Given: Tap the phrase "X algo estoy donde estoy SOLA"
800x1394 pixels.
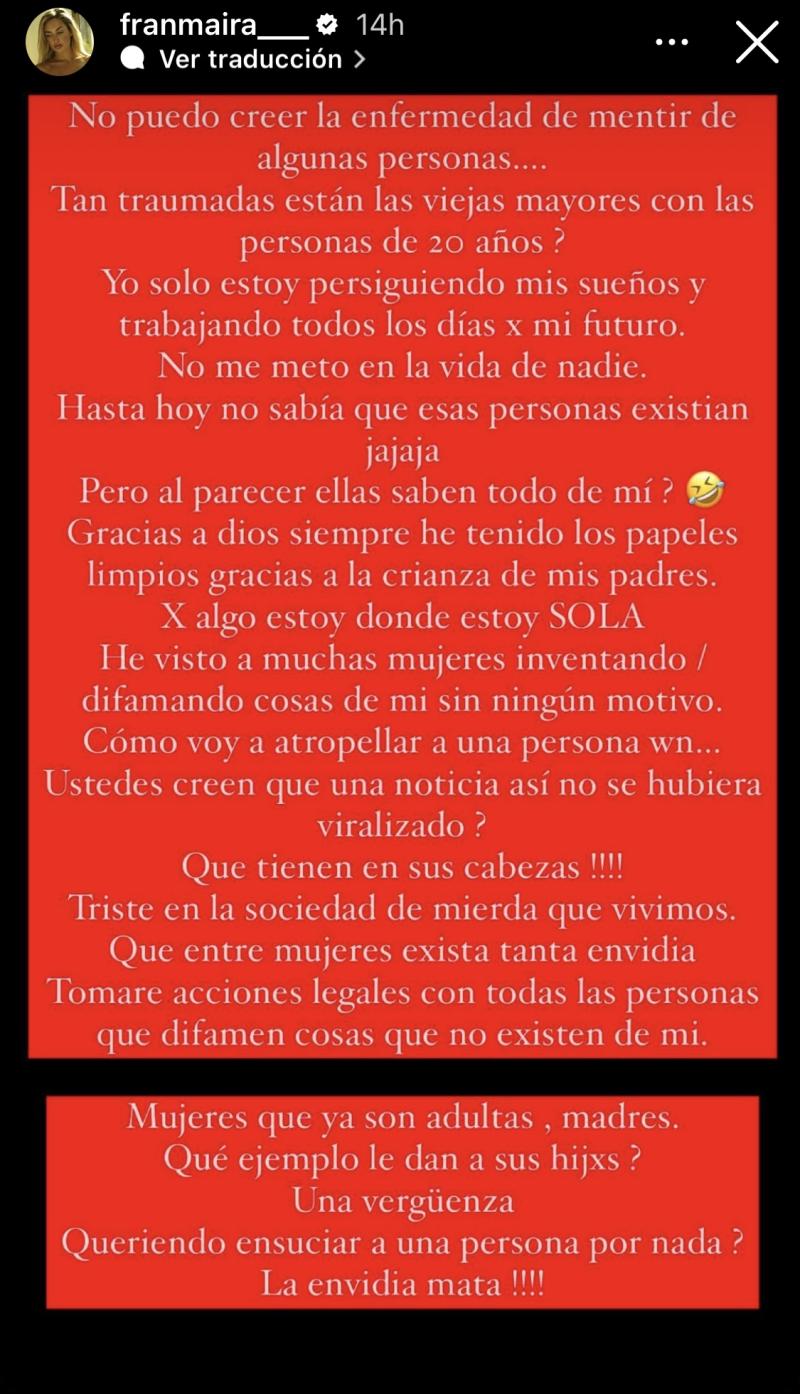Looking at the screenshot, I should pos(400,617).
